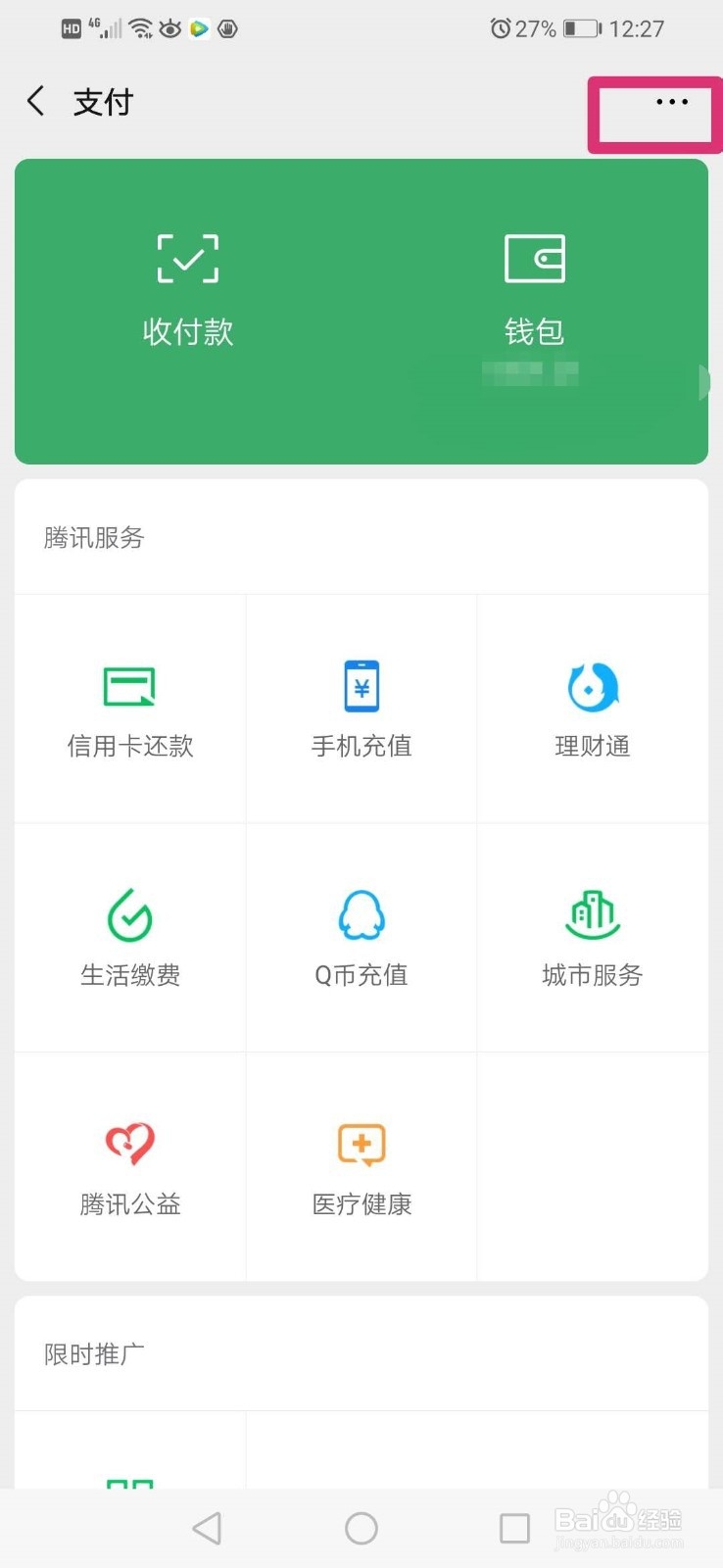Open 理财通 wealth service
Viewport: 723px width, 1568px height.
click(x=593, y=709)
